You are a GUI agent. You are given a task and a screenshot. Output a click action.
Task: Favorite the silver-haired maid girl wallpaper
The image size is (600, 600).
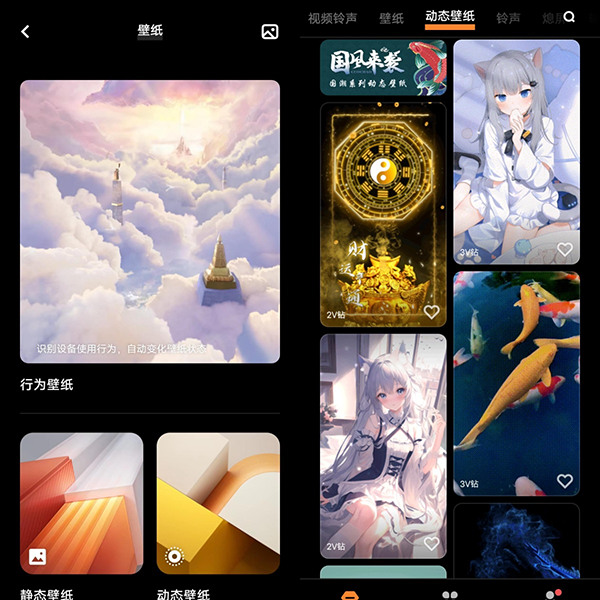click(x=431, y=544)
